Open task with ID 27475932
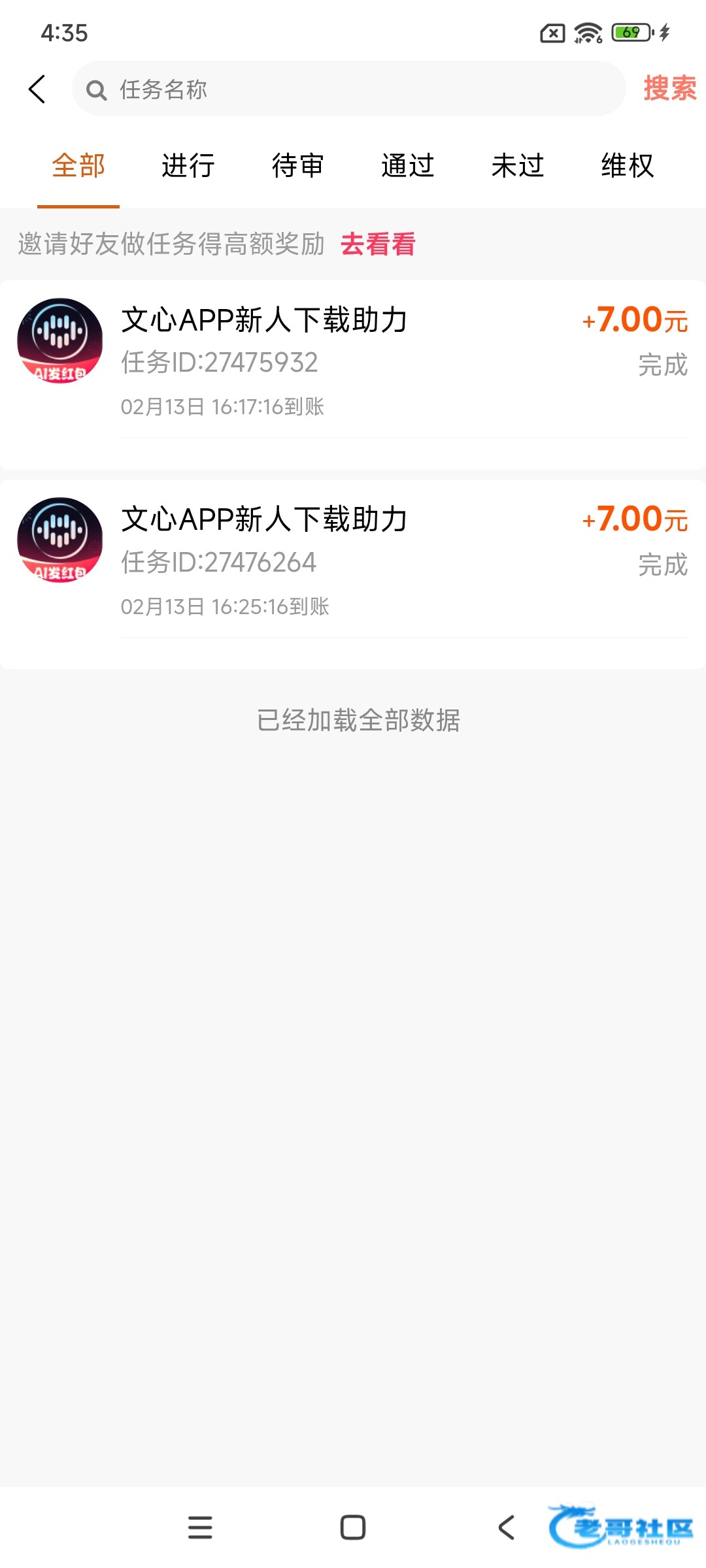This screenshot has width=706, height=1568. pos(353,362)
